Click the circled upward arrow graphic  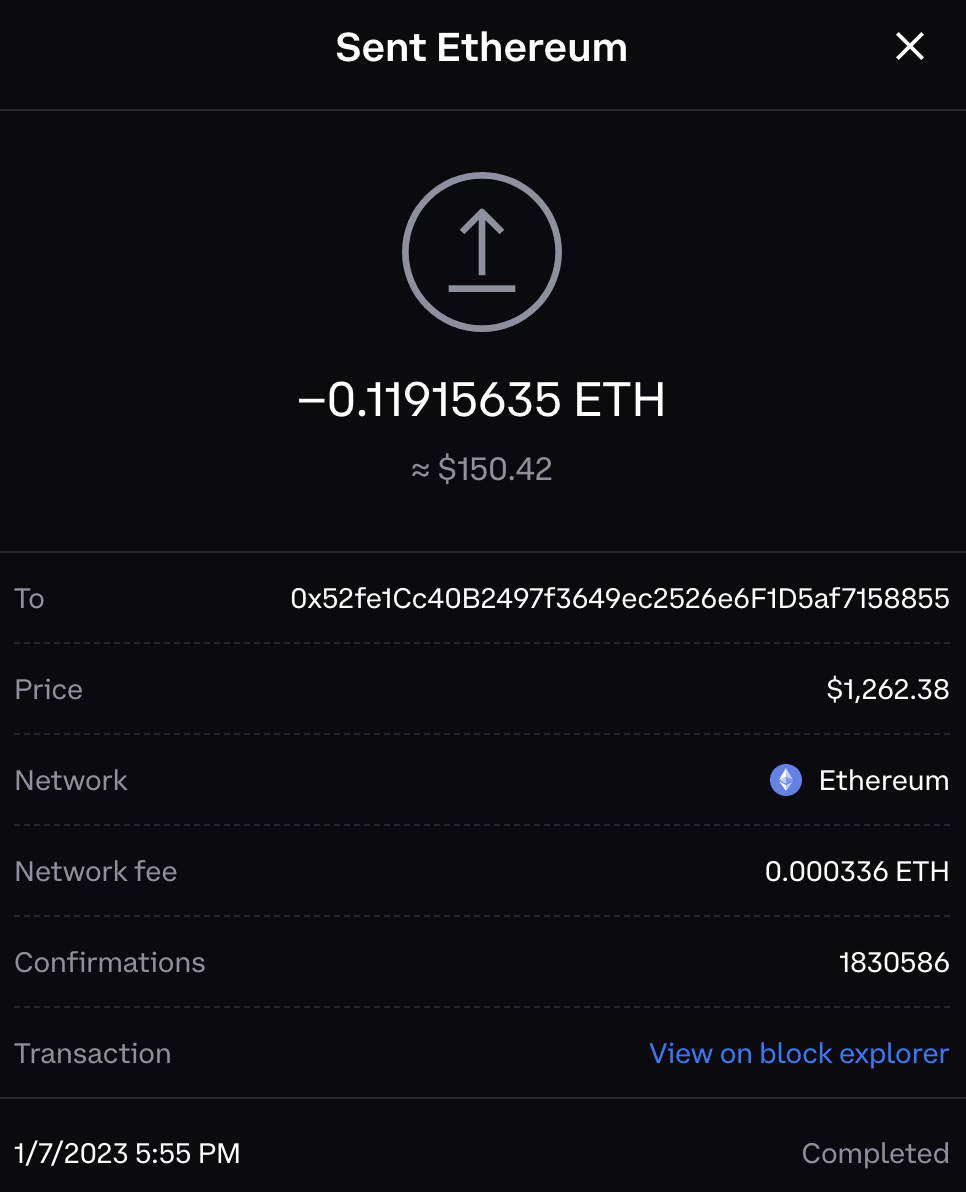483,252
